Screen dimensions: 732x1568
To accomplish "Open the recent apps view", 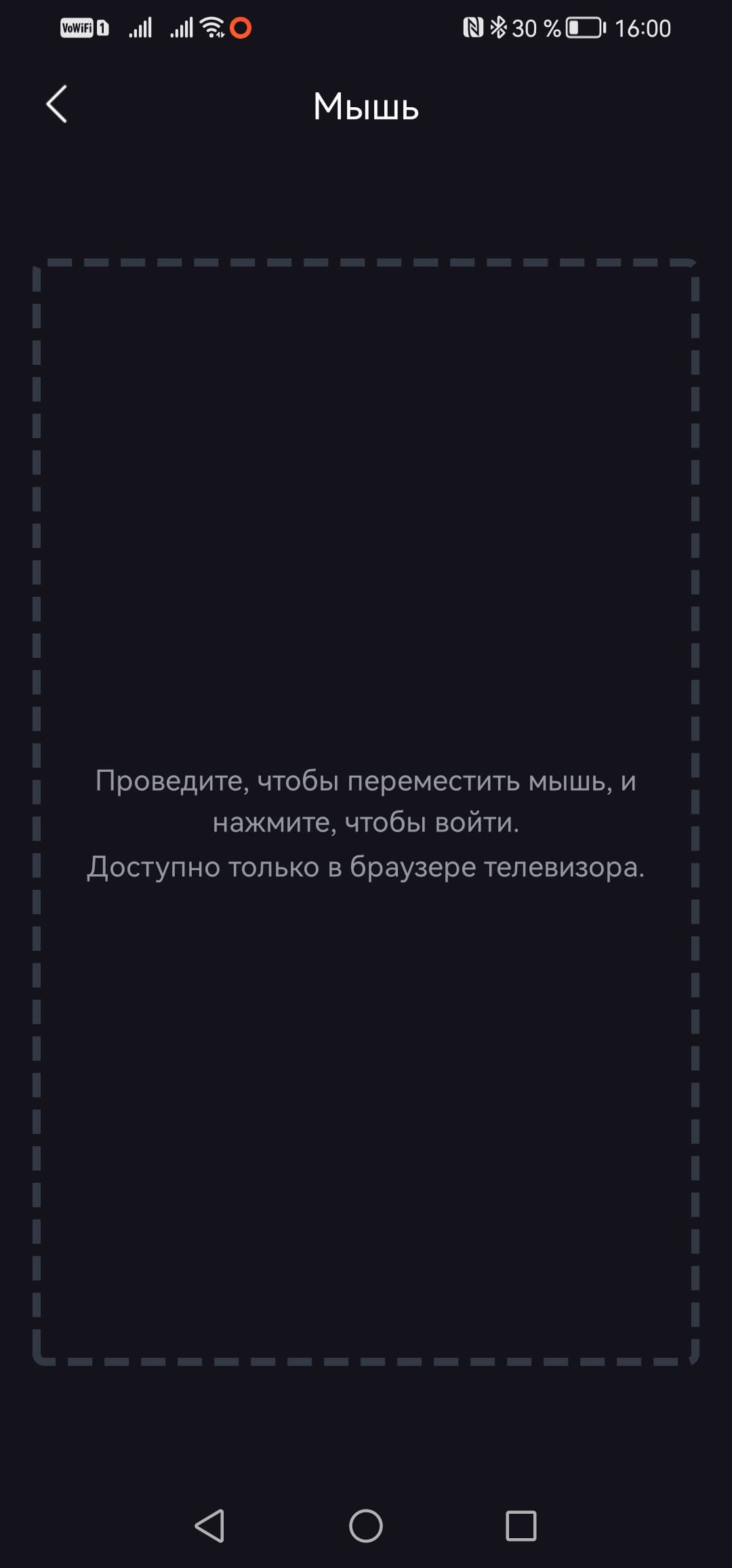I will (521, 1526).
